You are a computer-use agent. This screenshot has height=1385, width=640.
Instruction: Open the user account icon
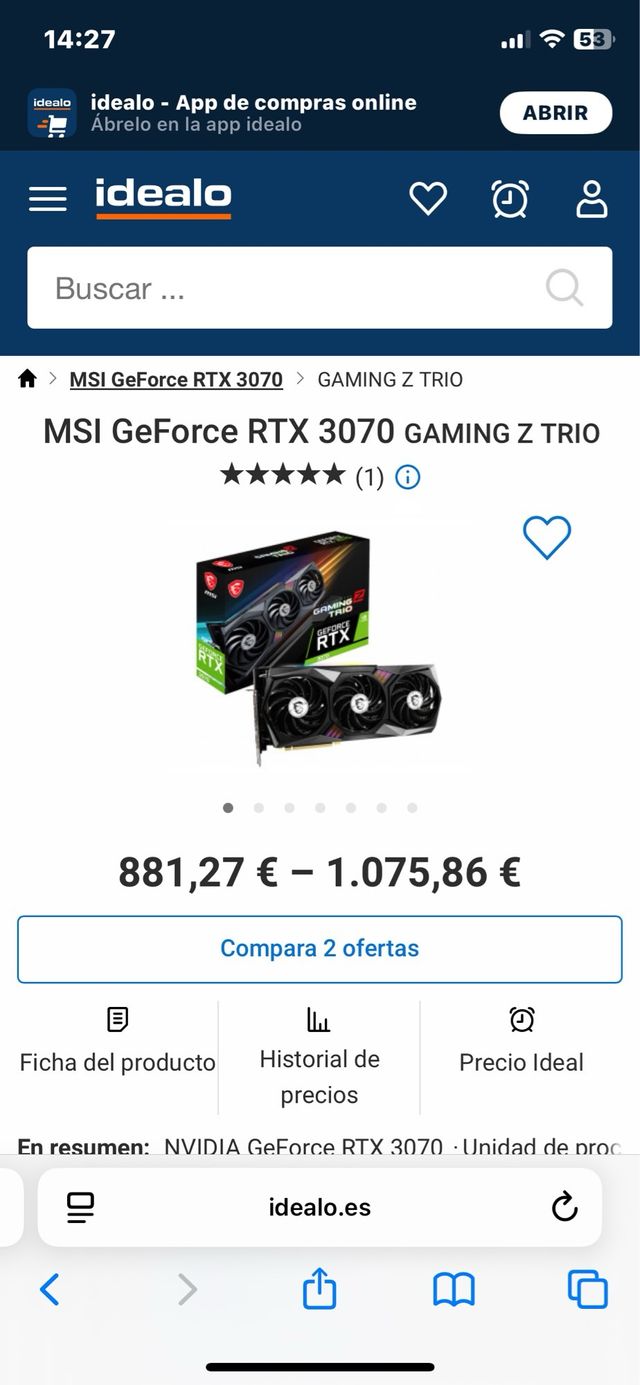click(x=592, y=198)
